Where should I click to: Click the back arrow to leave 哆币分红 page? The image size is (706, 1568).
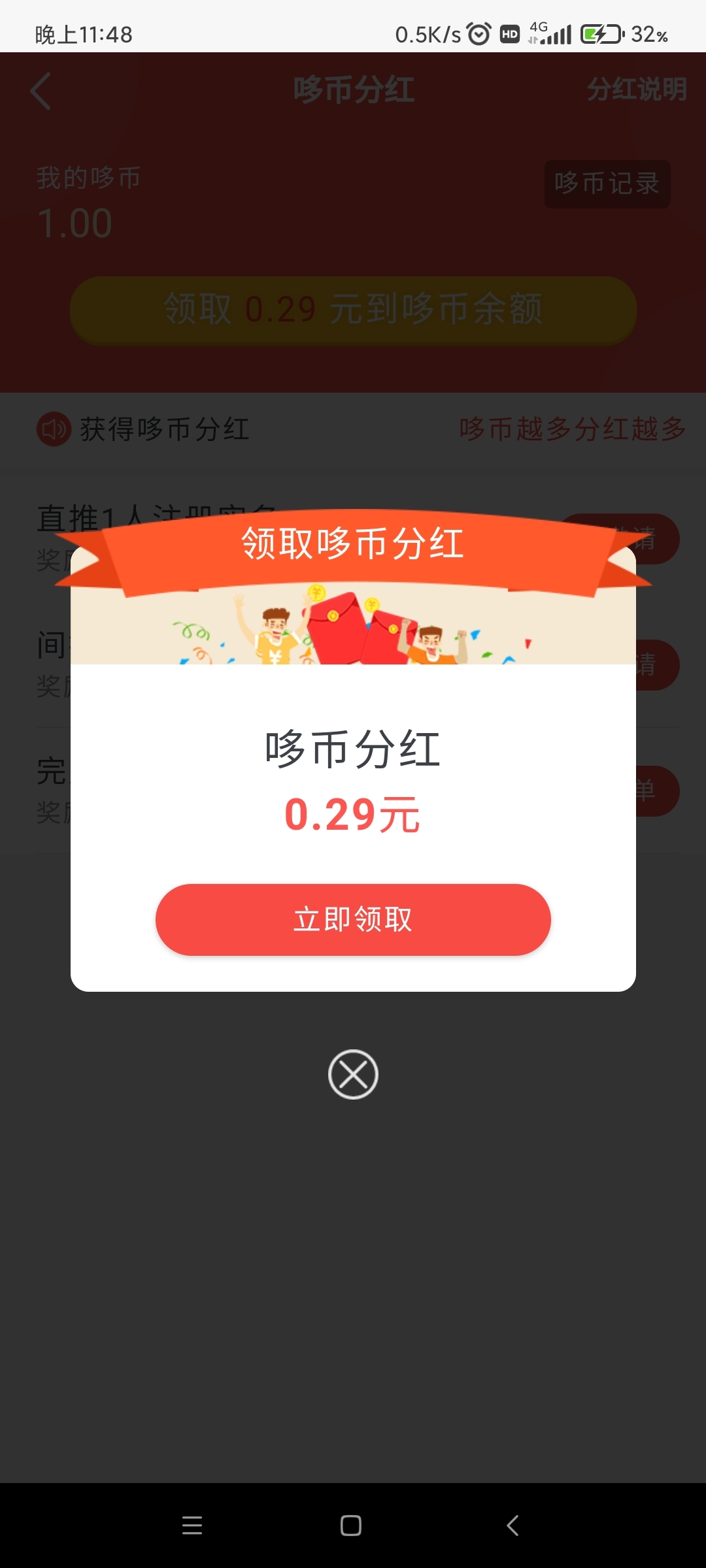click(41, 91)
